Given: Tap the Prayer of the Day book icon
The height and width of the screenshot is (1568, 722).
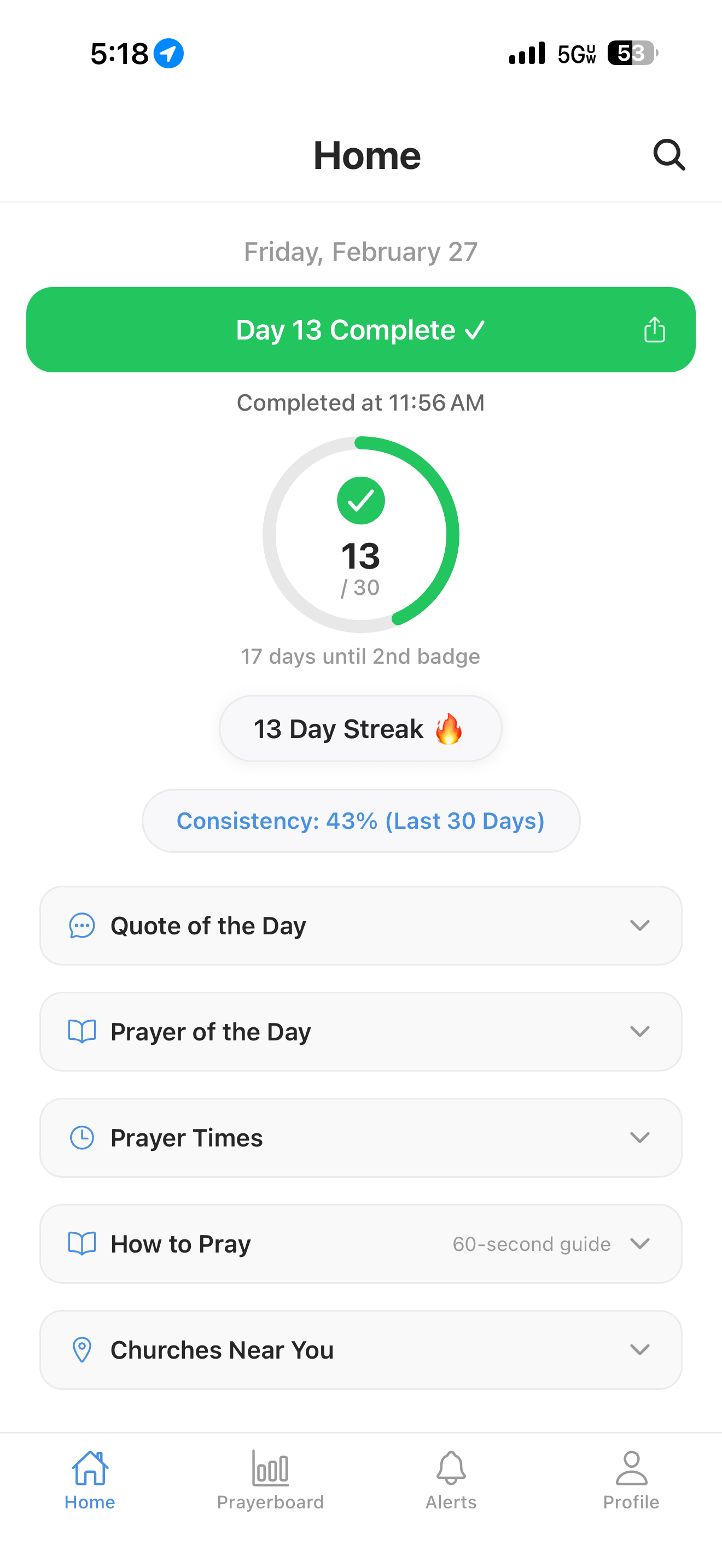Looking at the screenshot, I should coord(81,1031).
